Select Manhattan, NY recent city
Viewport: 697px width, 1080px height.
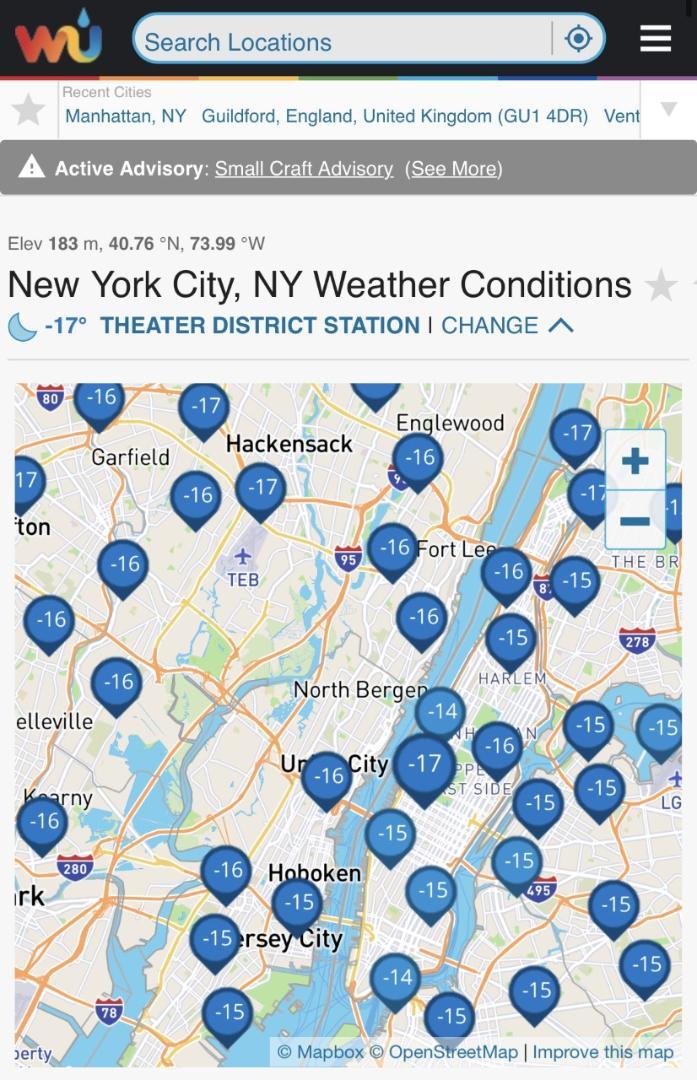point(126,116)
